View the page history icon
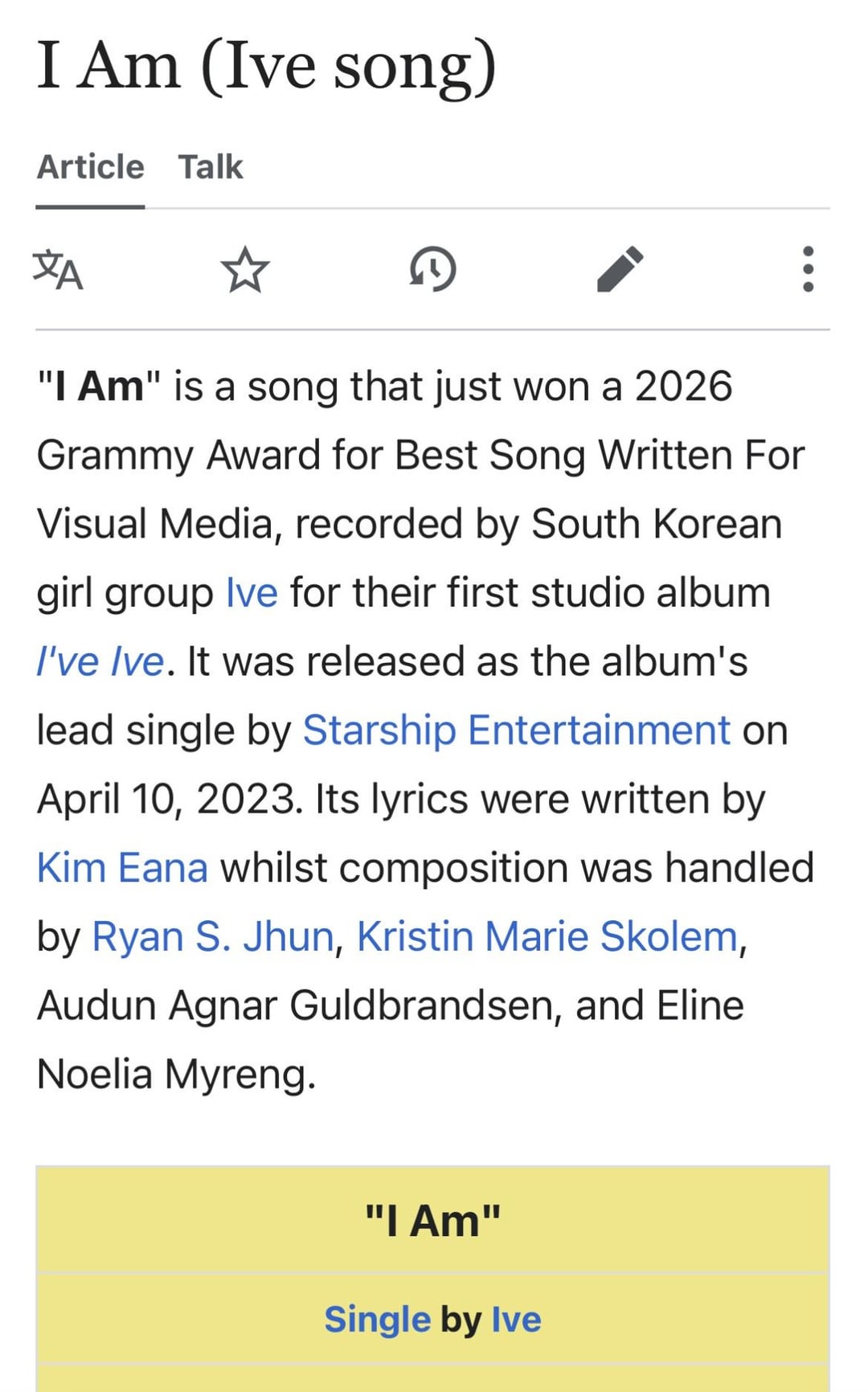 tap(433, 269)
